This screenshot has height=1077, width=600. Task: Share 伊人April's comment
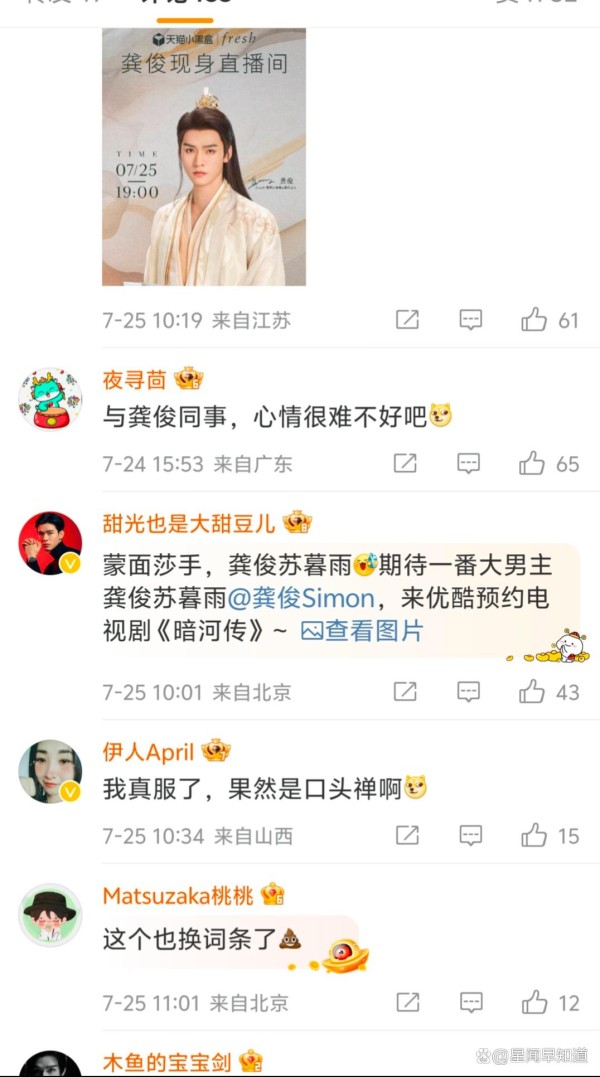[x=407, y=835]
